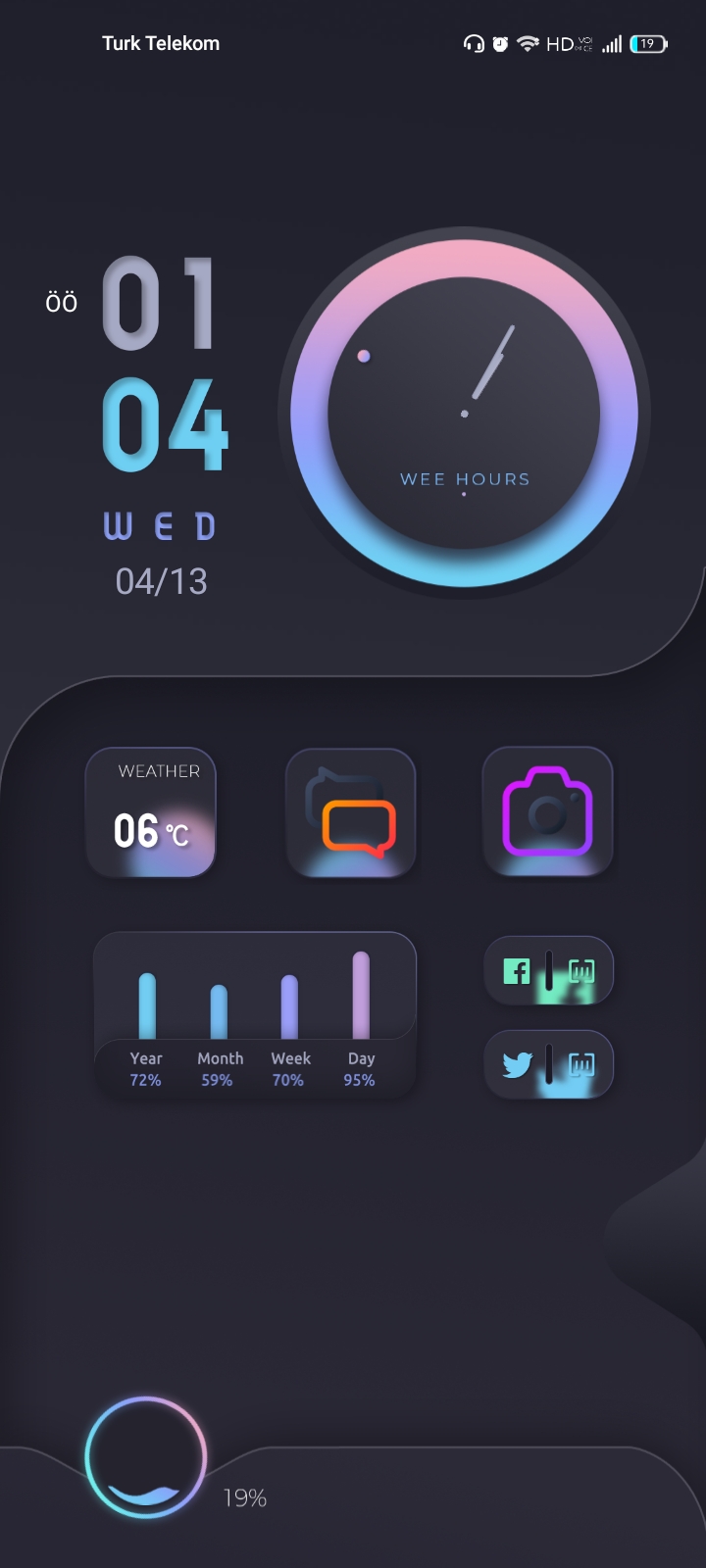The image size is (706, 1568).
Task: Open the Twitter shortcut
Action: [517, 1064]
